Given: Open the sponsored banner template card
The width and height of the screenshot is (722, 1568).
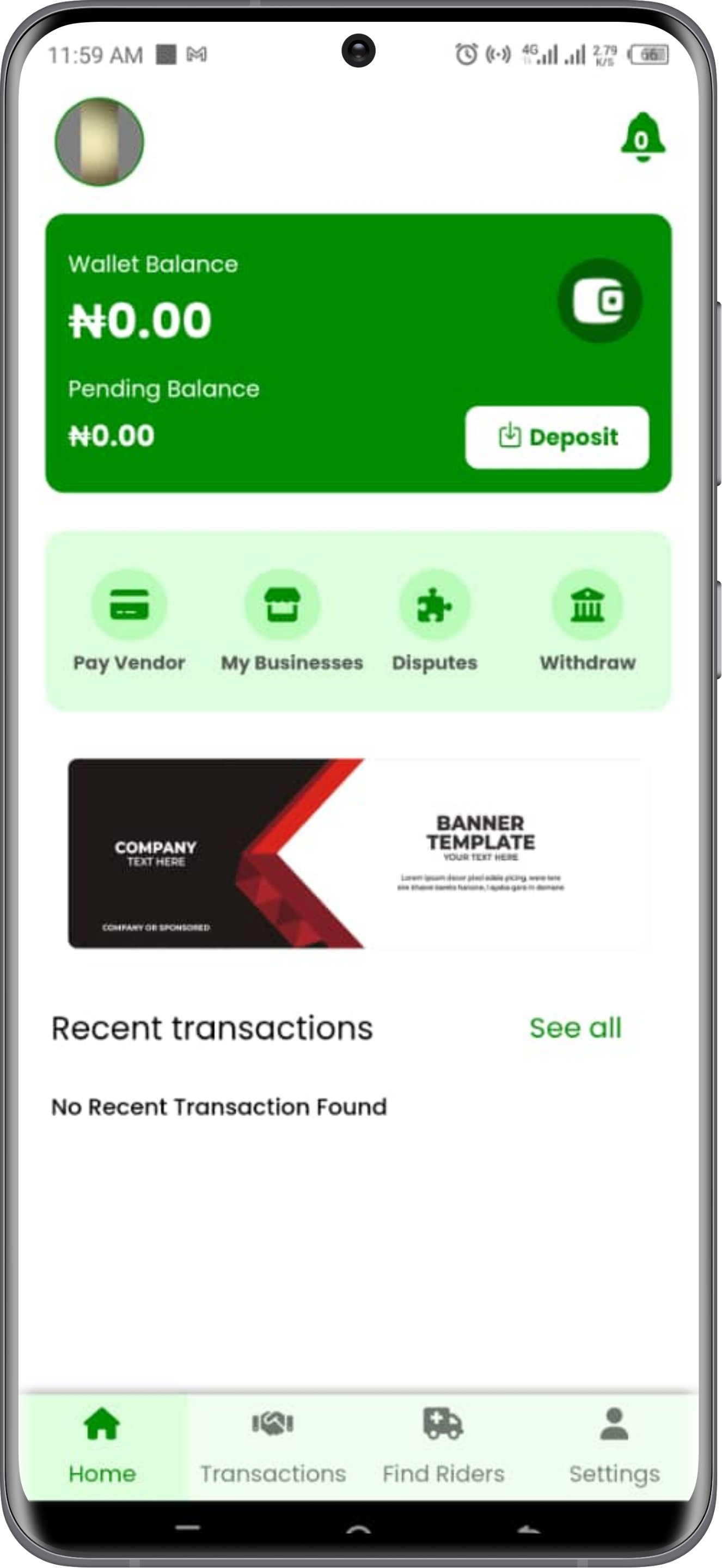Looking at the screenshot, I should point(358,853).
